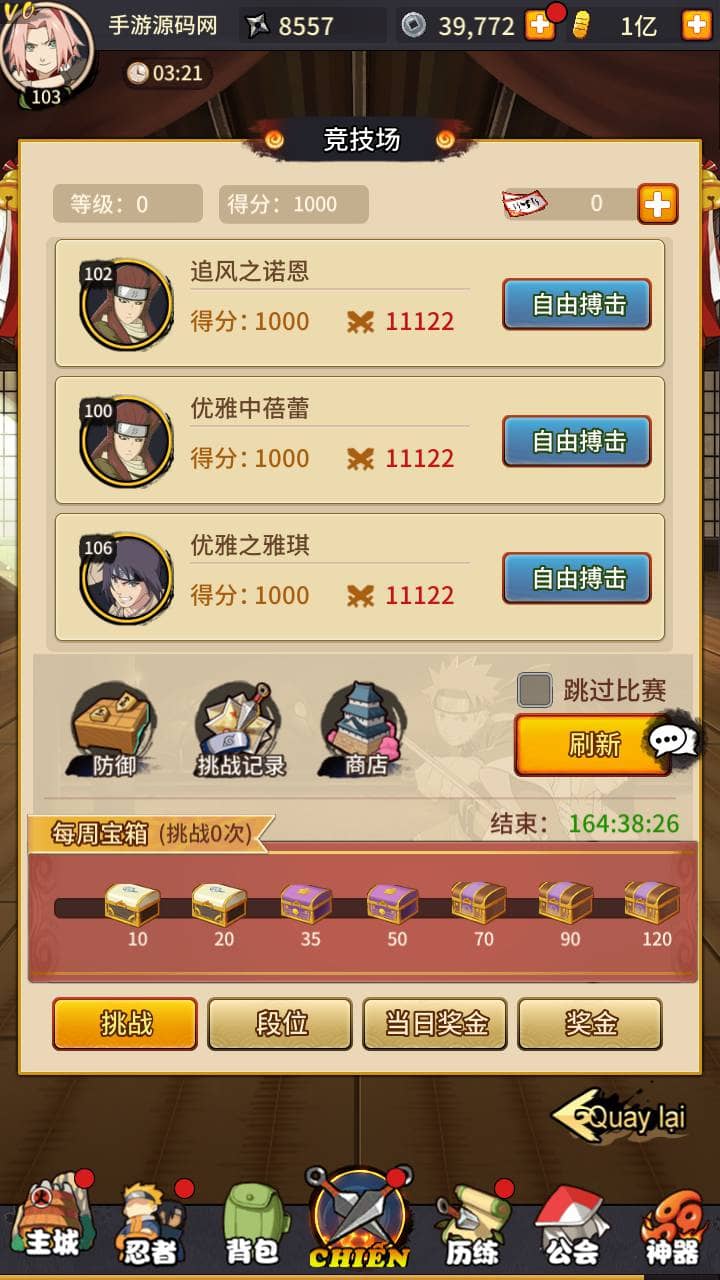Screen dimensions: 720x1280
Task: Toggle the 跳过比赛 checkbox
Action: click(535, 690)
